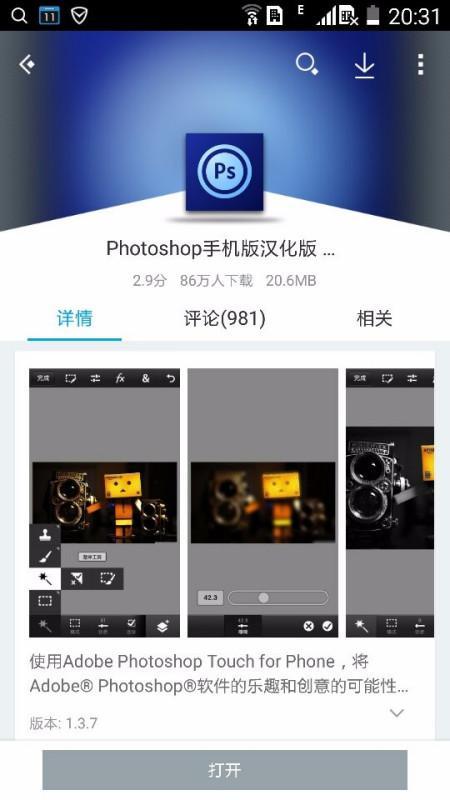This screenshot has height=800, width=450.
Task: Go back using the top-left arrow
Action: tap(27, 65)
